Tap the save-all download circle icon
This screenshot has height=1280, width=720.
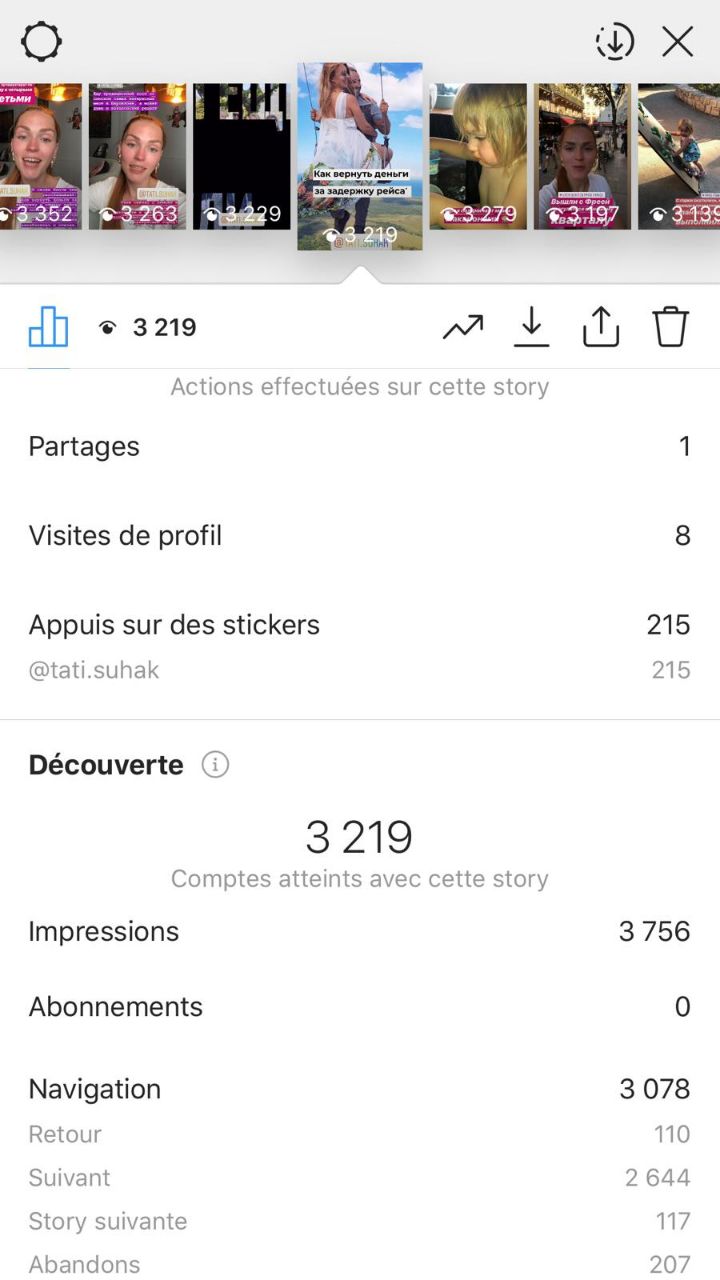coord(615,42)
